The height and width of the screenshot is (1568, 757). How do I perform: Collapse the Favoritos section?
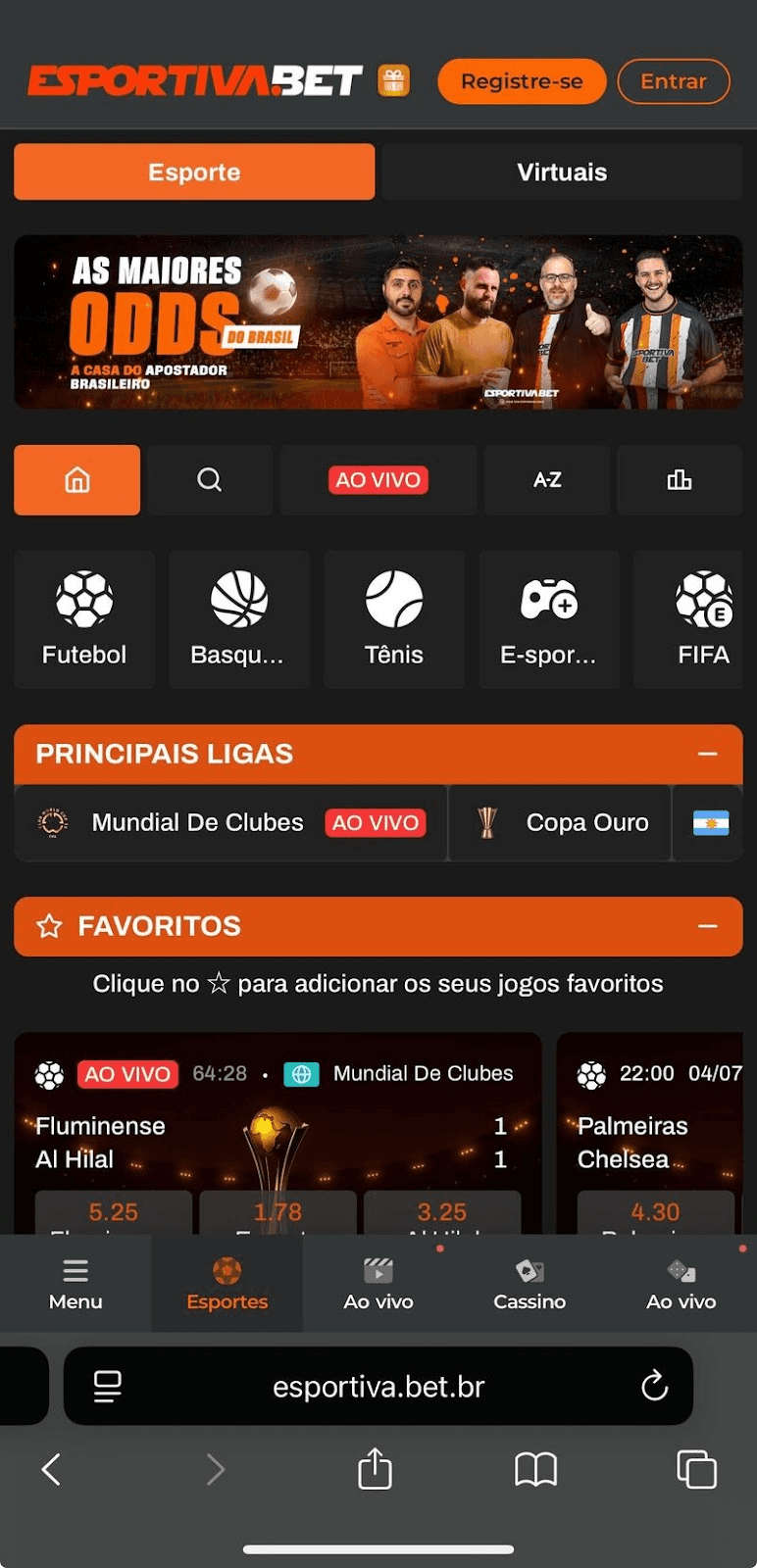707,927
